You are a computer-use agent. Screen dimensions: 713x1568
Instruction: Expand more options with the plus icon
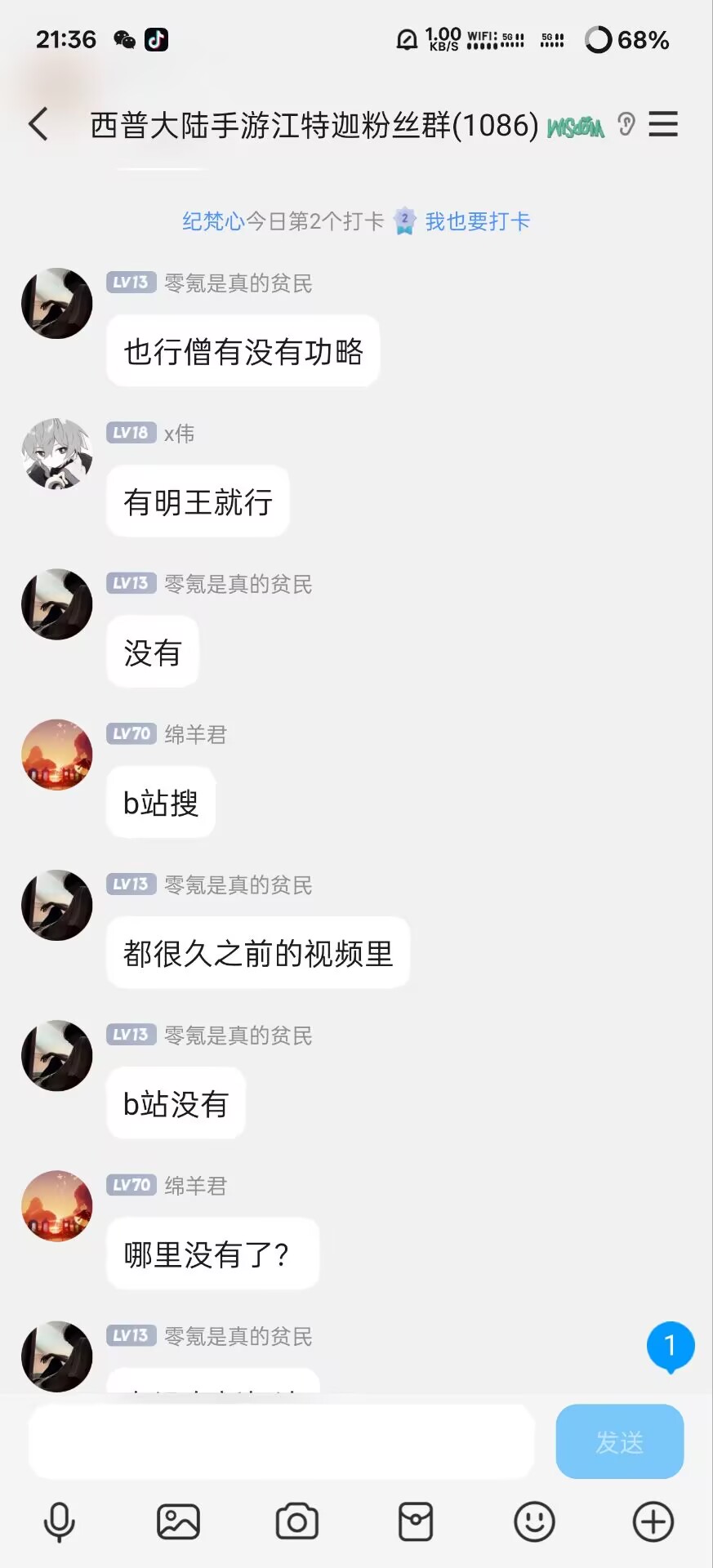click(x=653, y=1522)
